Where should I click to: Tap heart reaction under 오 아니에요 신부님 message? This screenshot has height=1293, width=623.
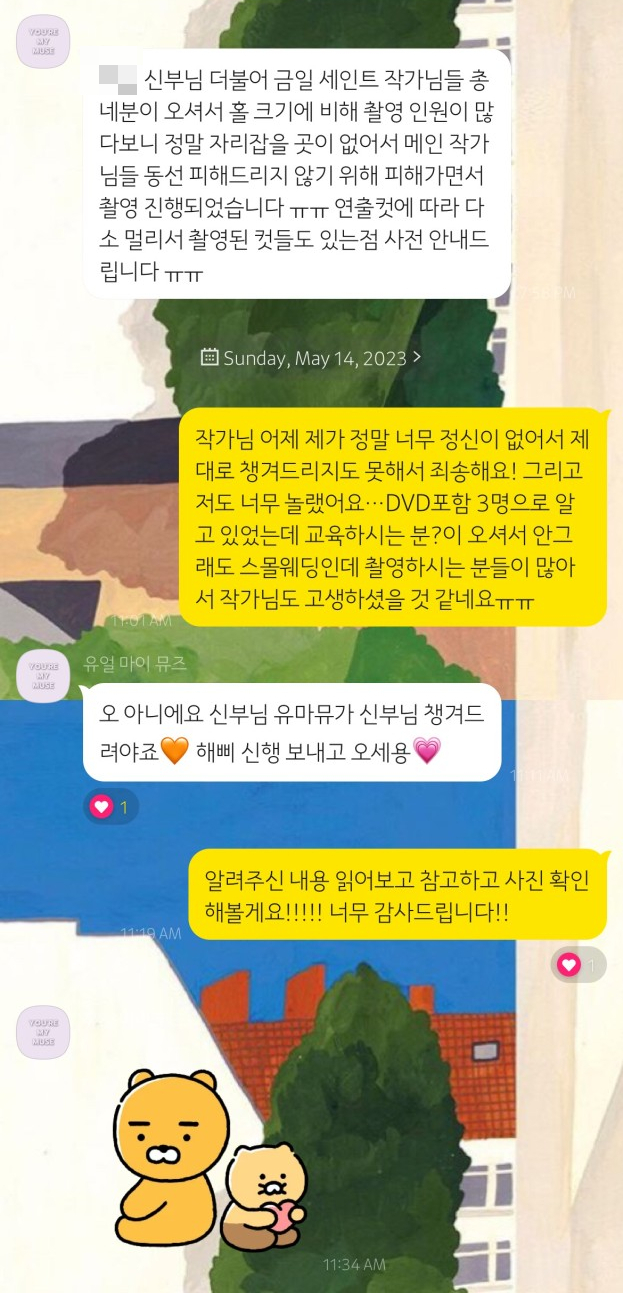(110, 807)
